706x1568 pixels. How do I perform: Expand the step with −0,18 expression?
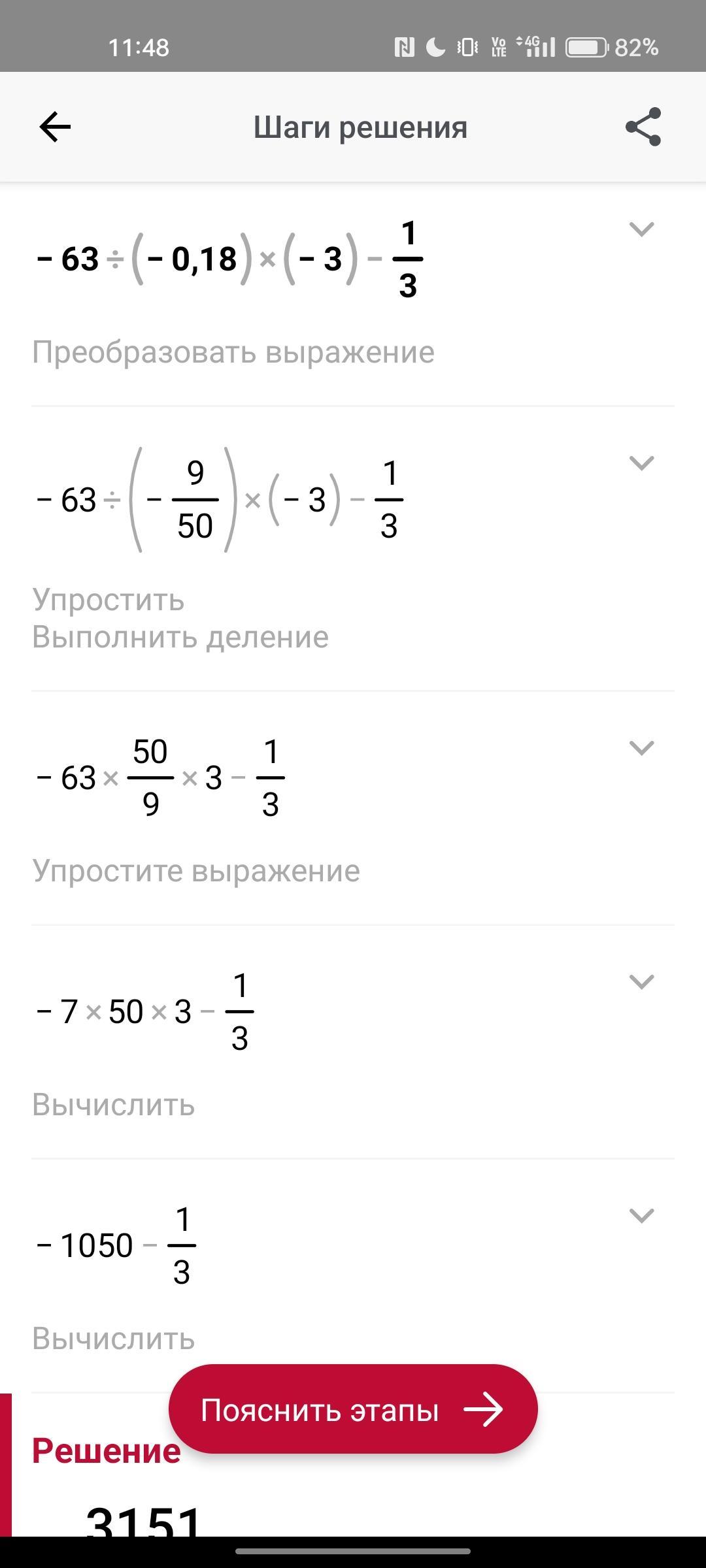click(x=641, y=229)
